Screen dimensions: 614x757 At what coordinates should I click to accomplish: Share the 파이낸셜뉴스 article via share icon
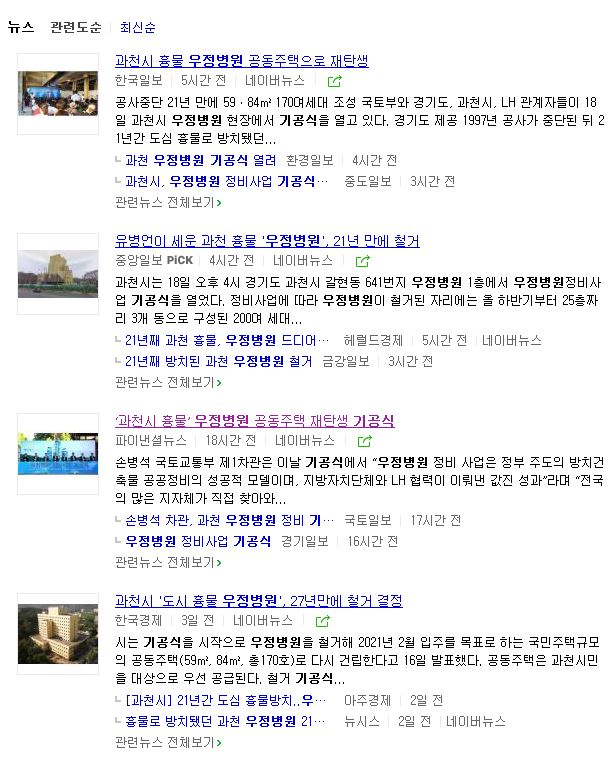(x=365, y=440)
